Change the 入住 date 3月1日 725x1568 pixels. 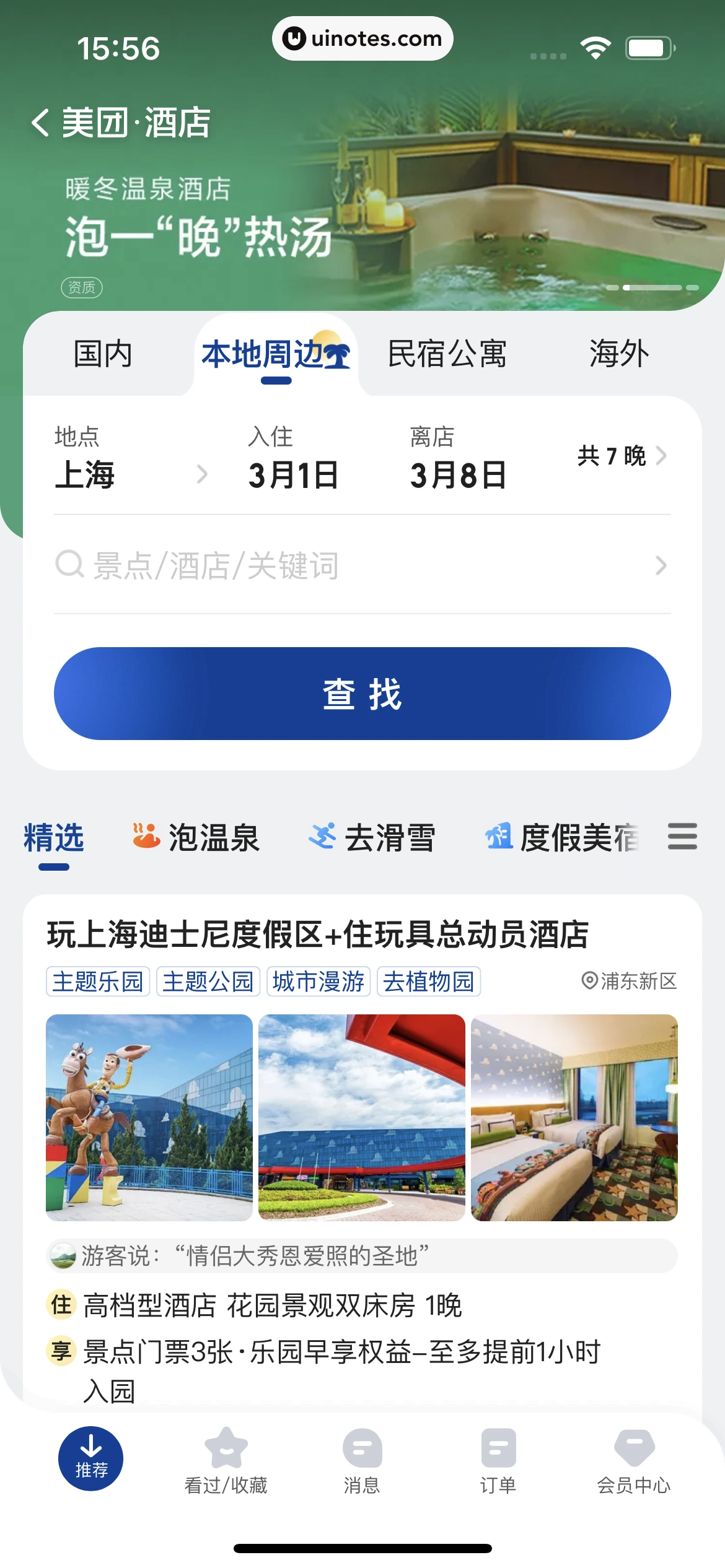click(x=293, y=474)
